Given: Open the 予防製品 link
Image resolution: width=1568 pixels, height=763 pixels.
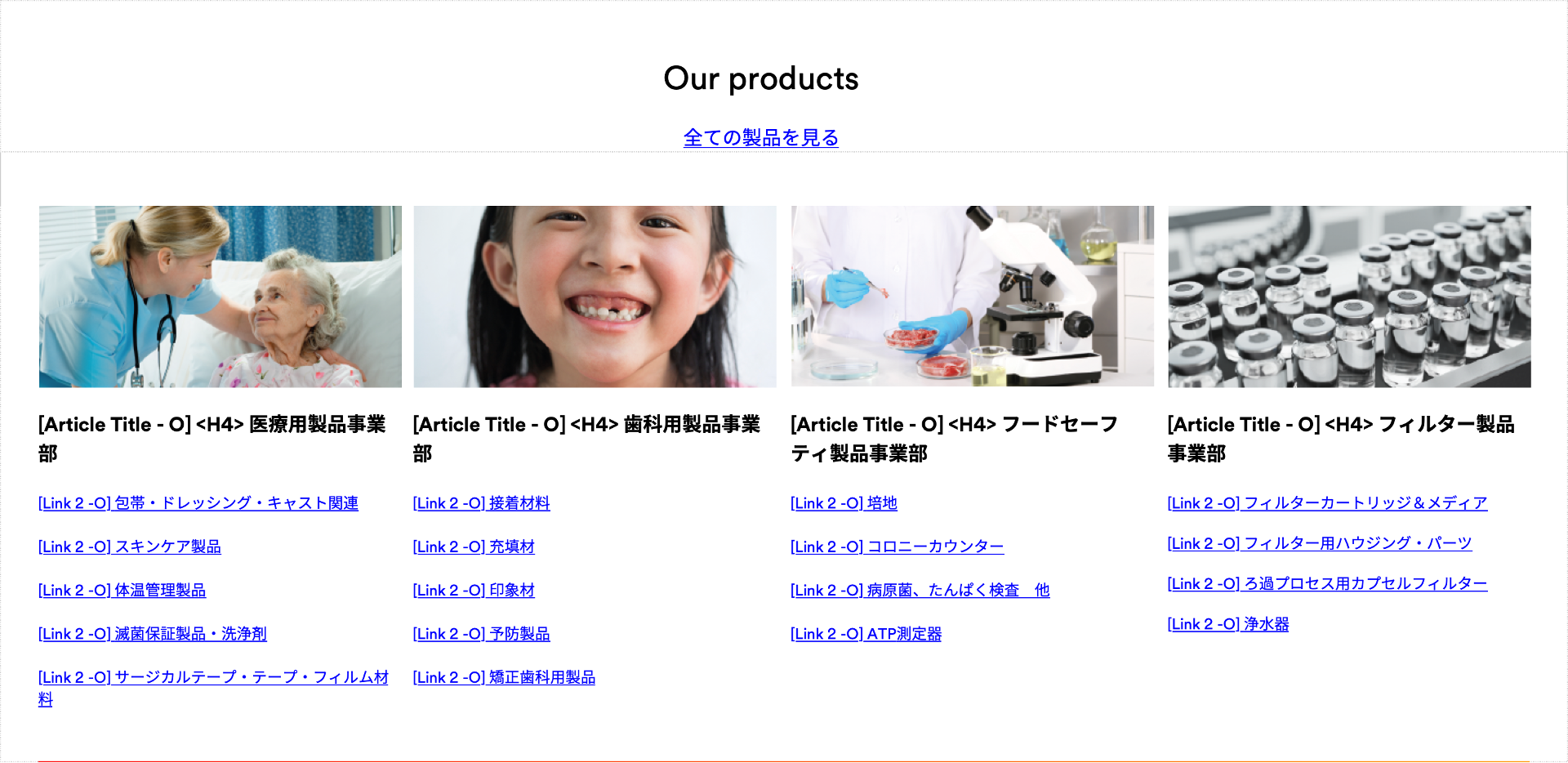Looking at the screenshot, I should 481,633.
